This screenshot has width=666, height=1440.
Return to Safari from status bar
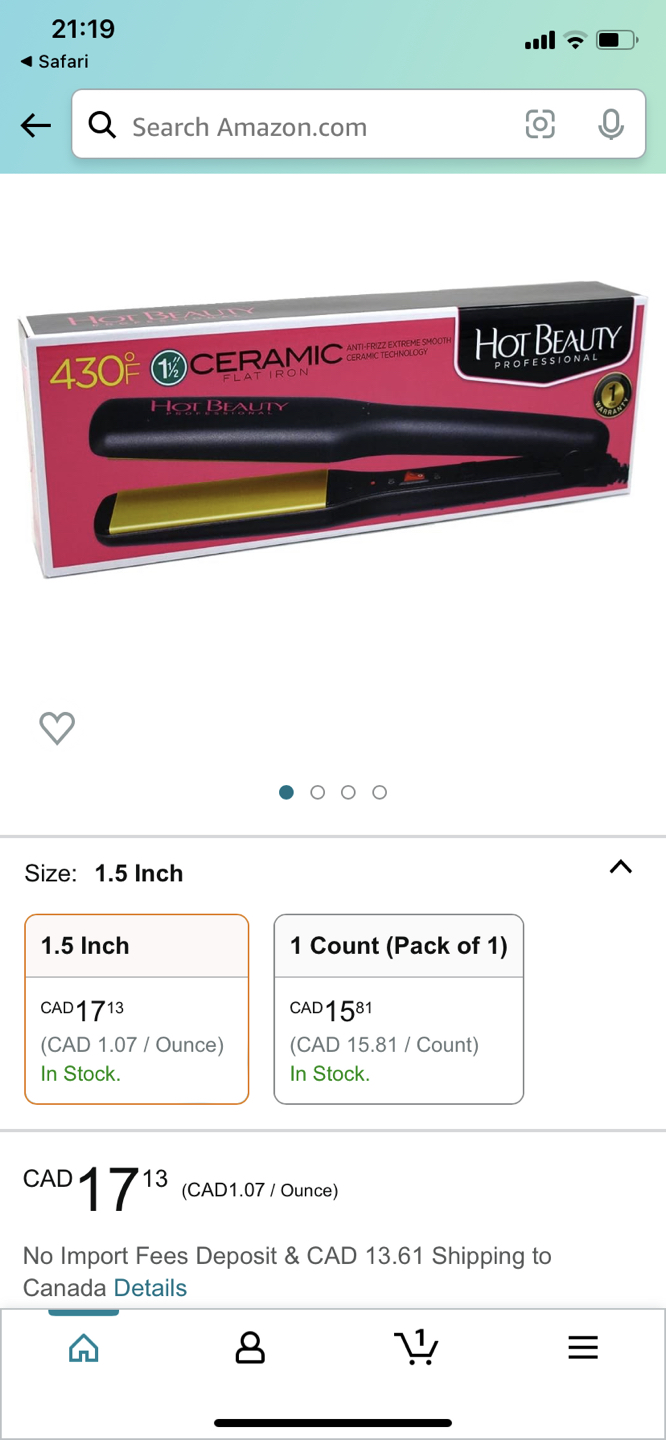[x=54, y=62]
